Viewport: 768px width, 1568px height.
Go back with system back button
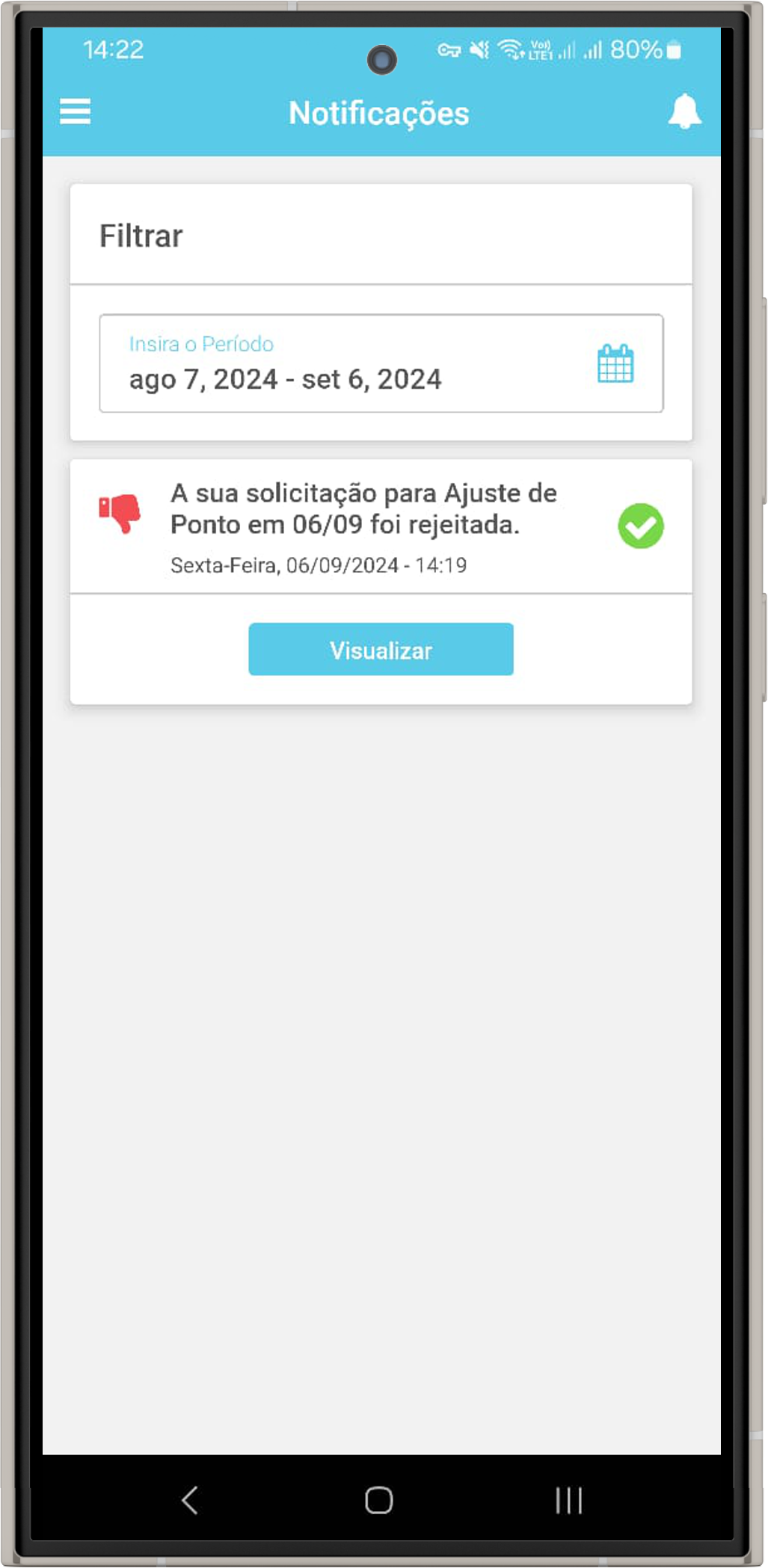(x=190, y=1499)
